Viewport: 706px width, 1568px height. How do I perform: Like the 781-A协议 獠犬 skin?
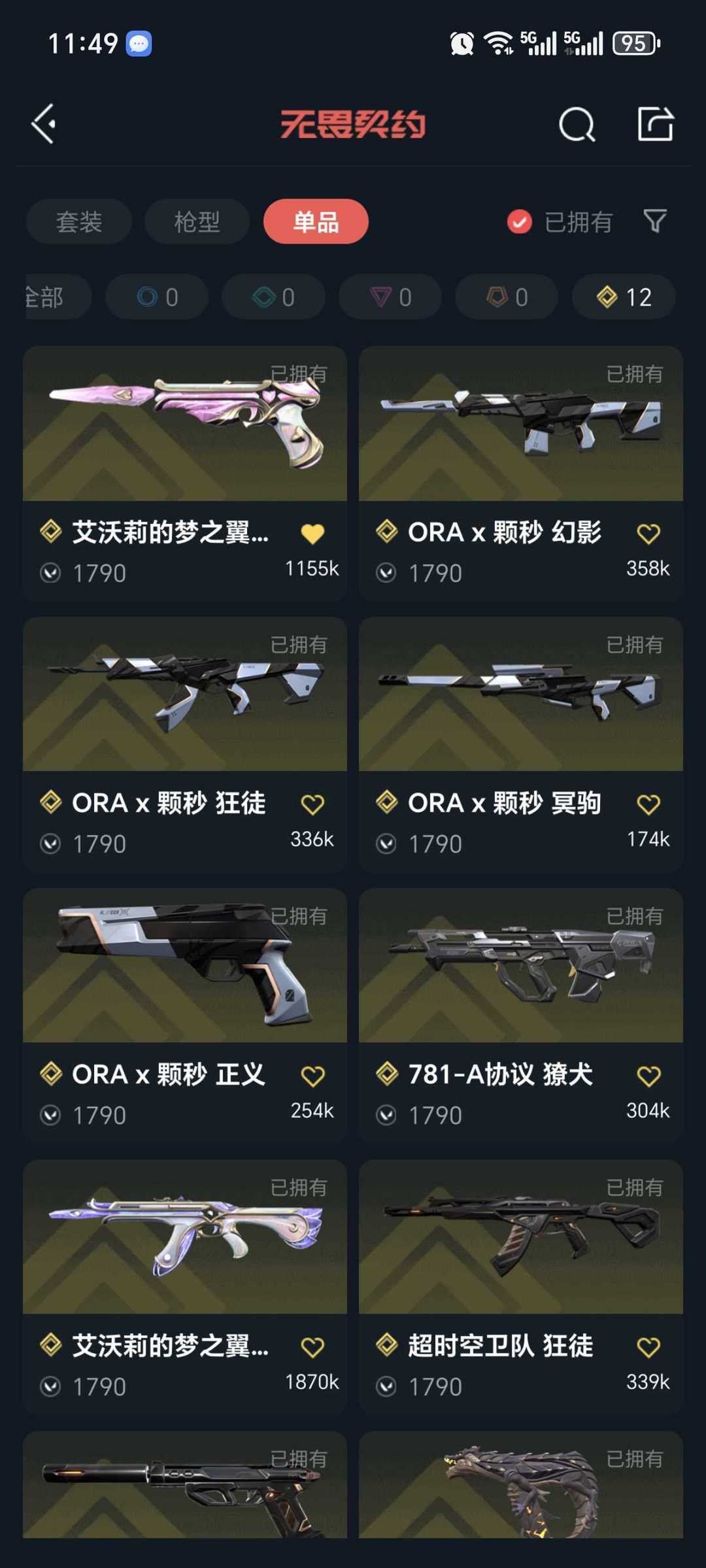(648, 1076)
